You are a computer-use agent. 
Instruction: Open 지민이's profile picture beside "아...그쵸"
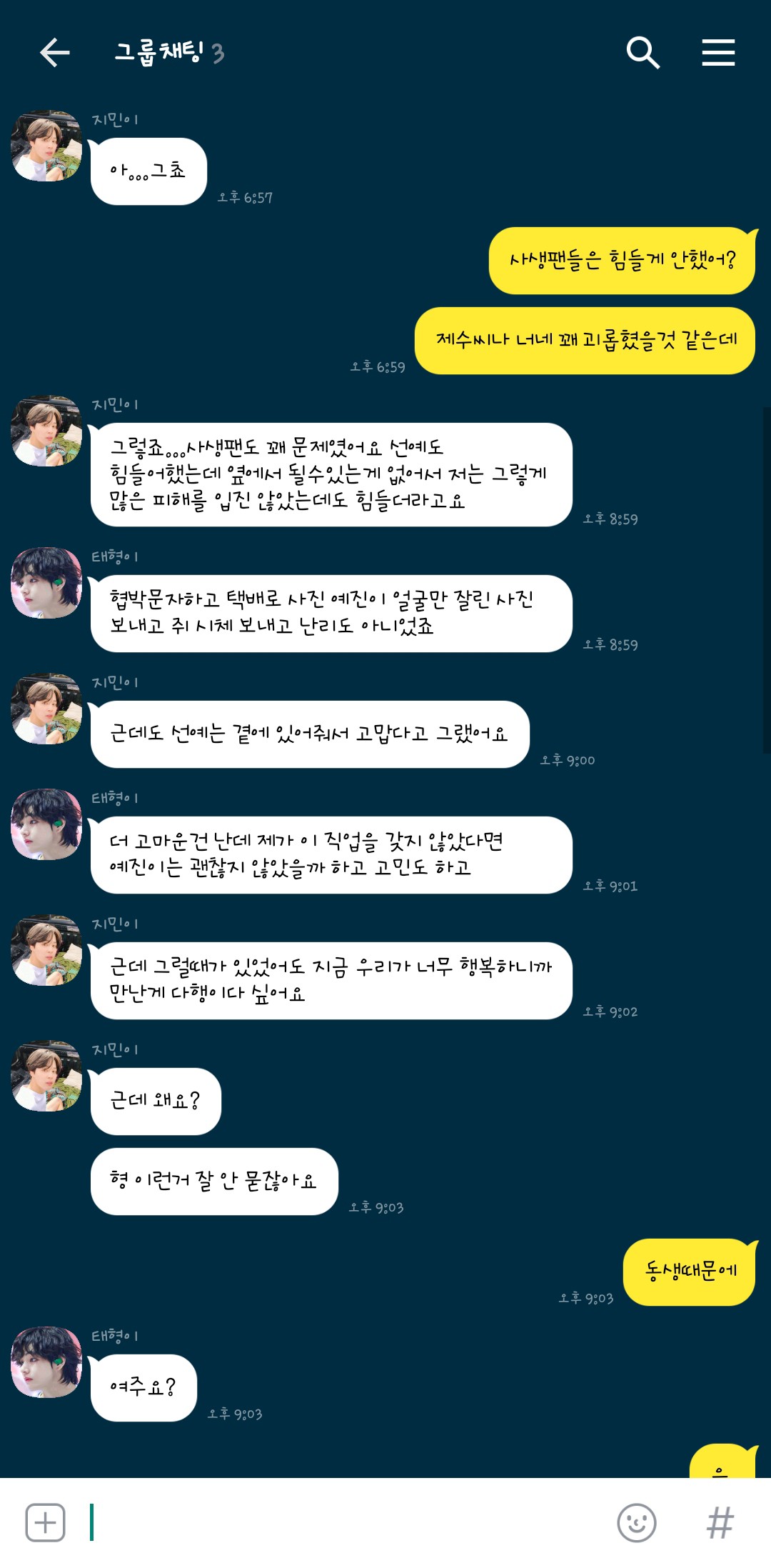[46, 146]
